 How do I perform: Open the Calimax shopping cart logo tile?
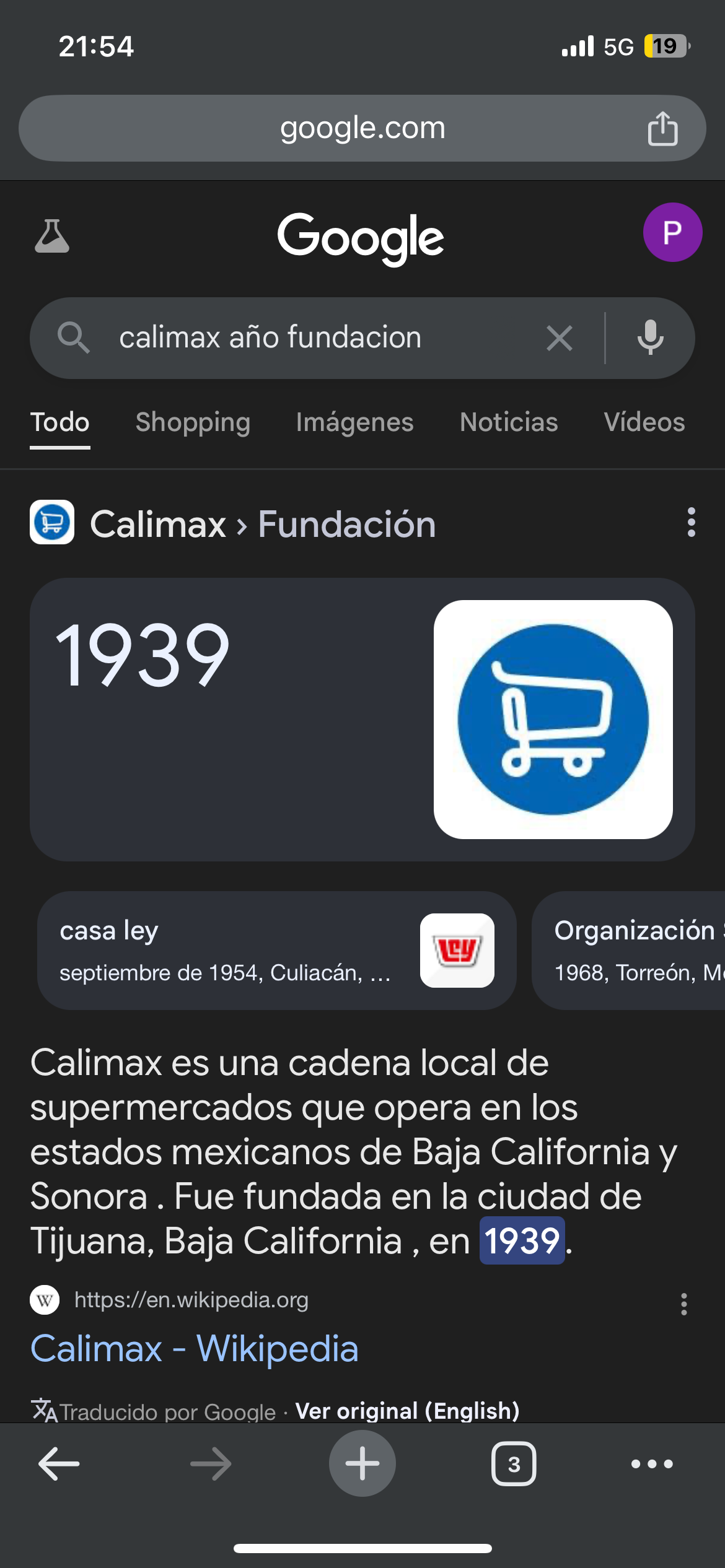tap(553, 719)
